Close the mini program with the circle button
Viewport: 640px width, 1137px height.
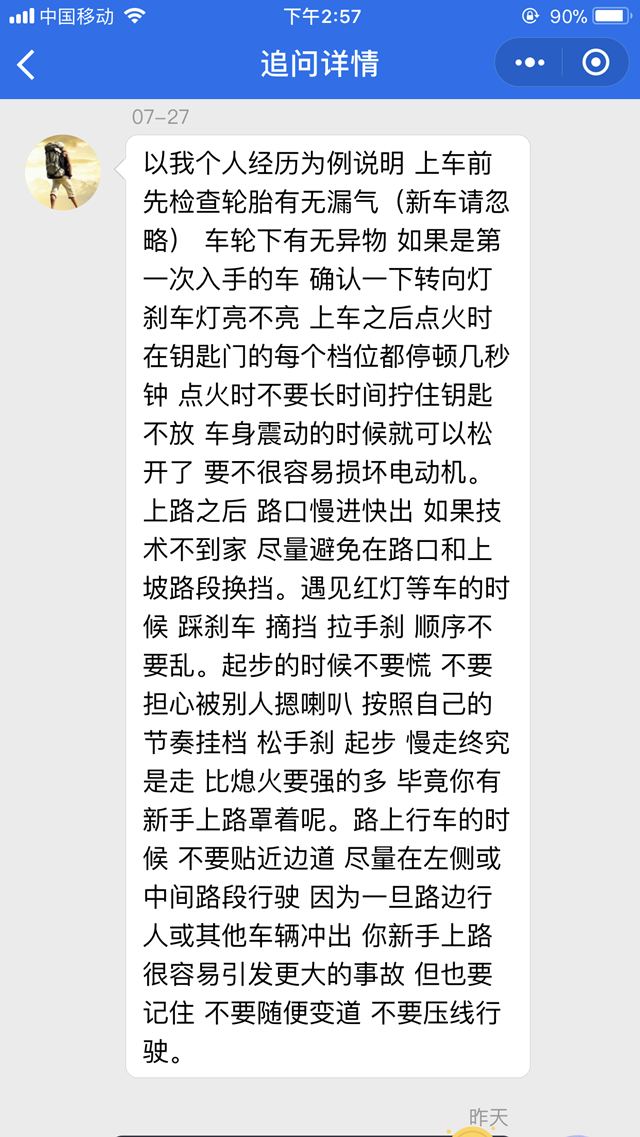(x=596, y=64)
